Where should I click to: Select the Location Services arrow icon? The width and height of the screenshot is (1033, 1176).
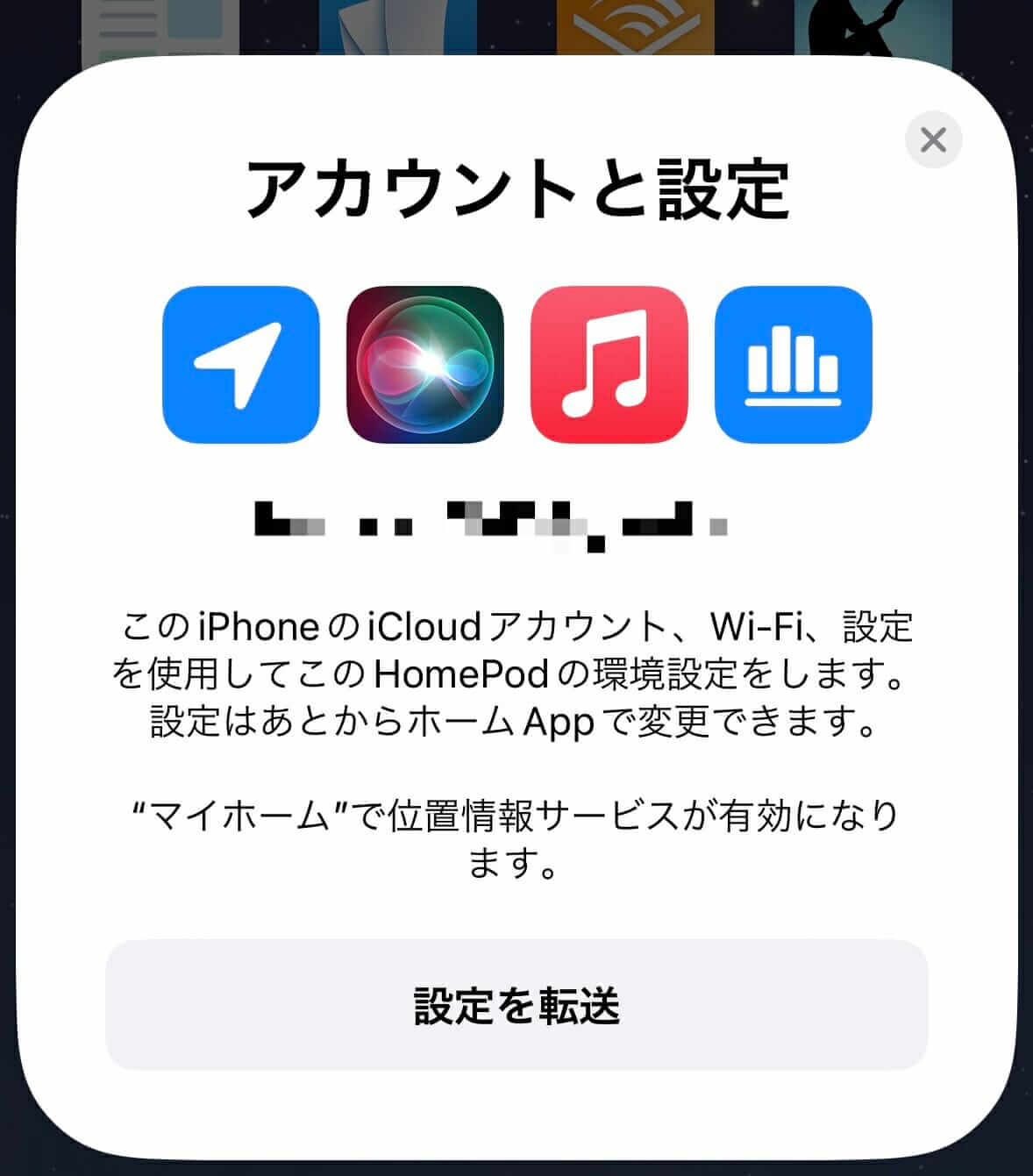pos(239,367)
